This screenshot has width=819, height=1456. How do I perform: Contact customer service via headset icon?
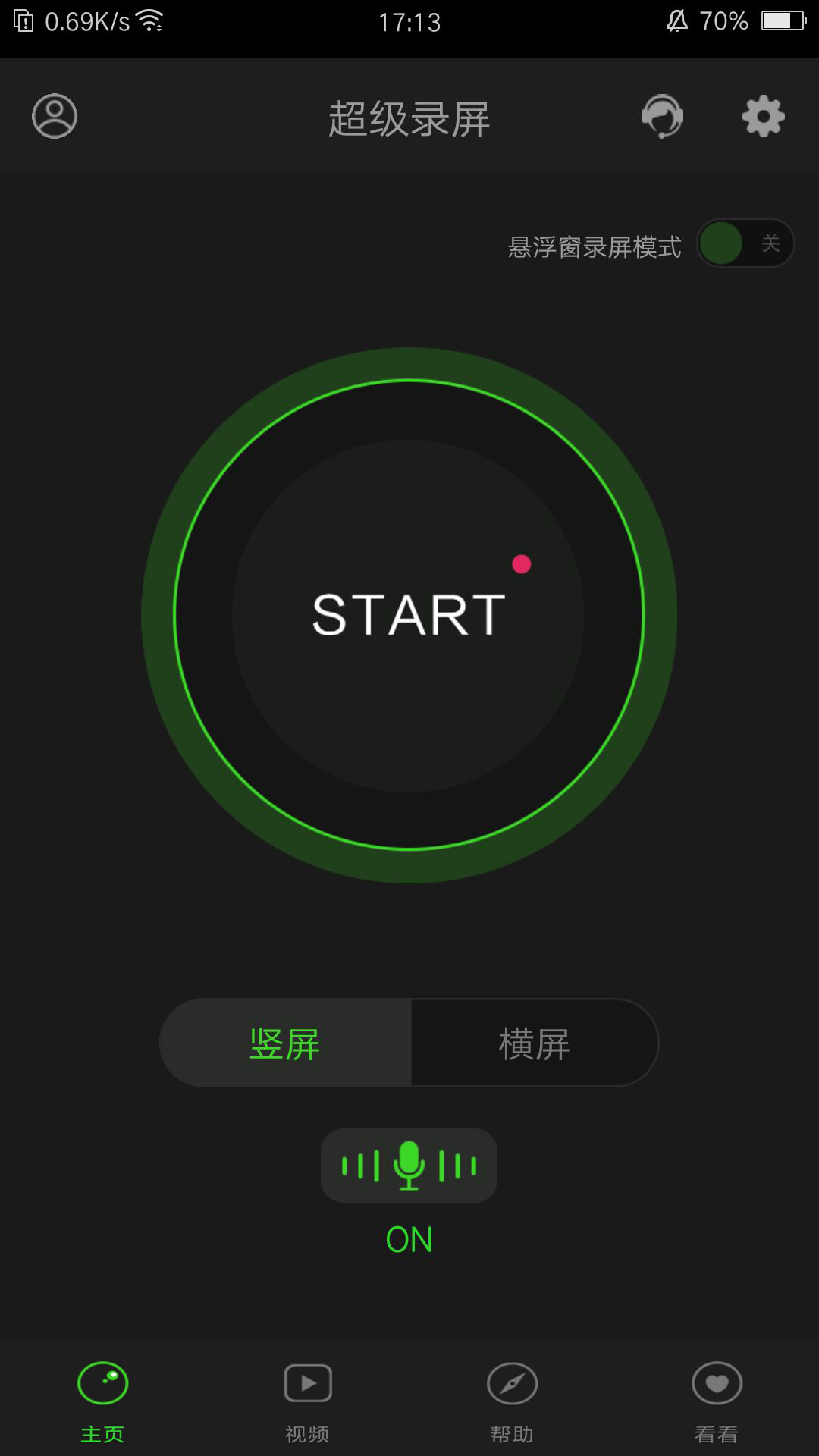662,116
